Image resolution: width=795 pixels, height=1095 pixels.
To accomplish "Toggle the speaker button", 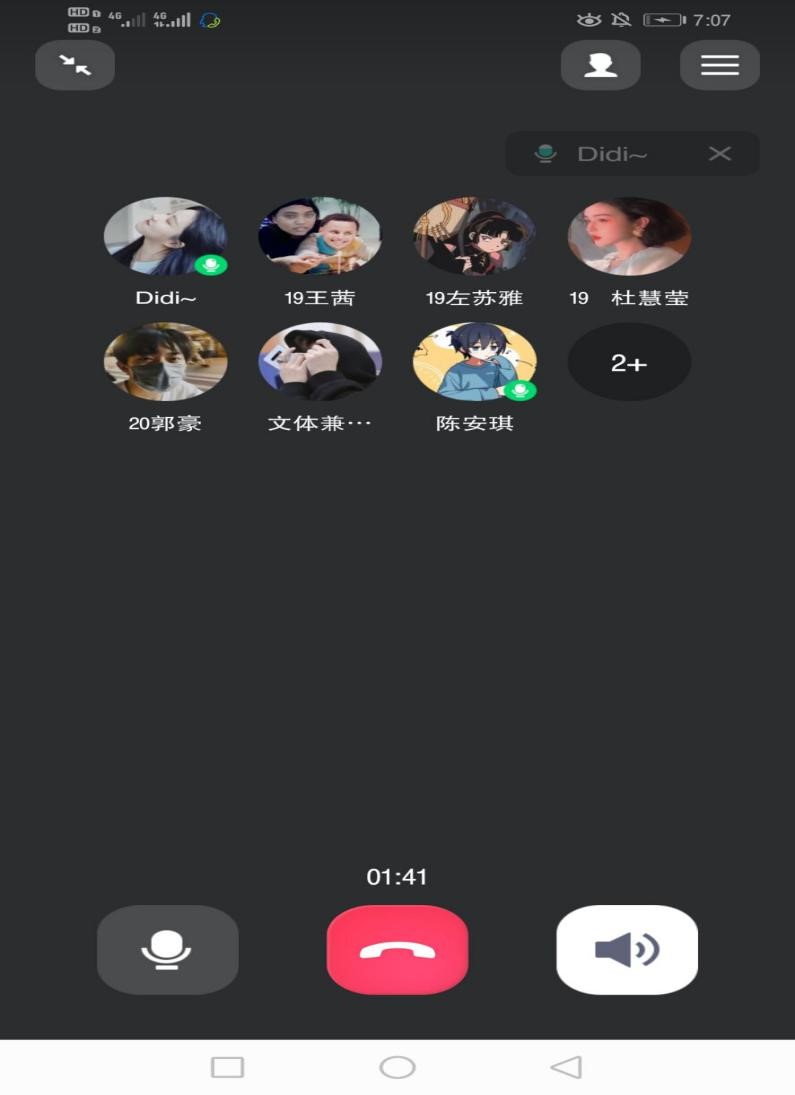I will pos(626,949).
